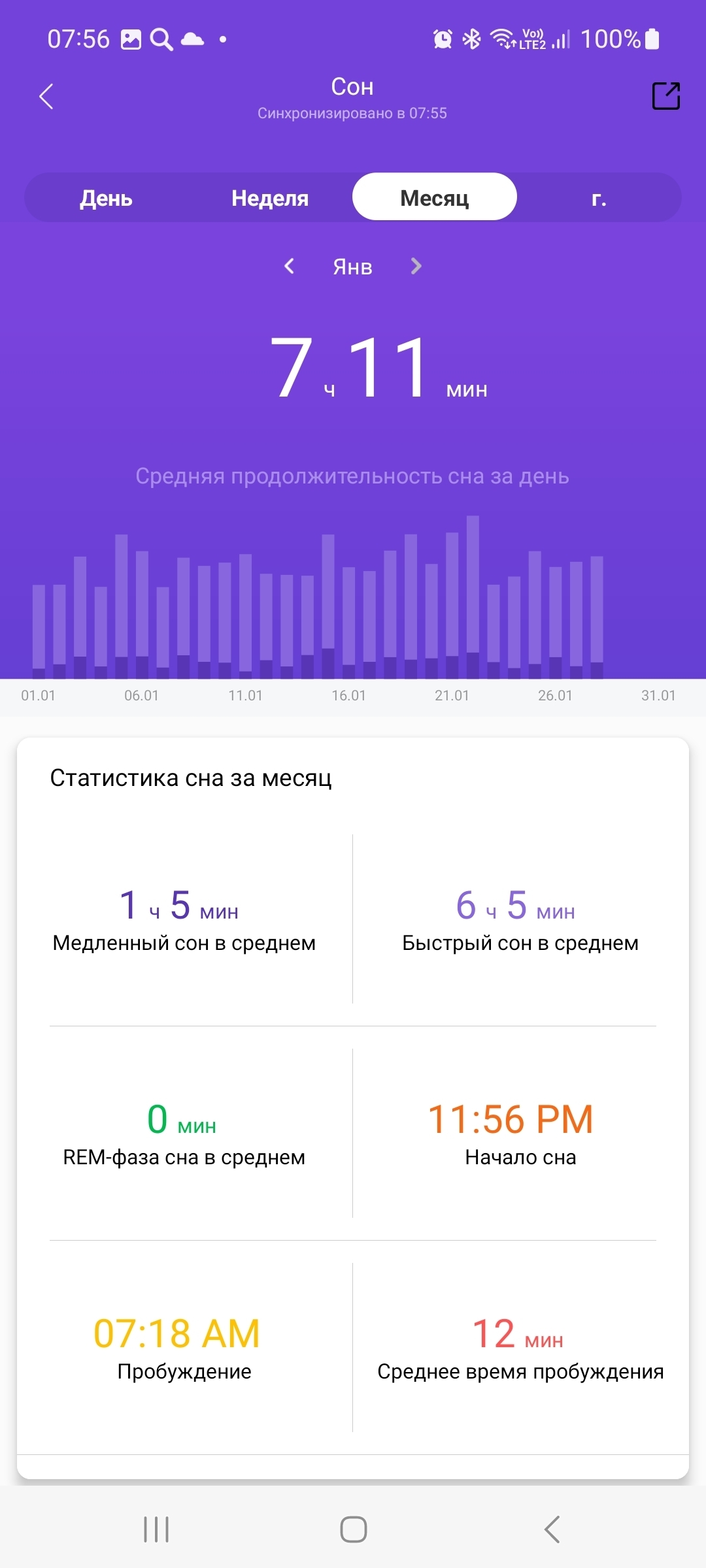This screenshot has width=706, height=1568.
Task: Go back from the Сон screen
Action: pos(46,97)
